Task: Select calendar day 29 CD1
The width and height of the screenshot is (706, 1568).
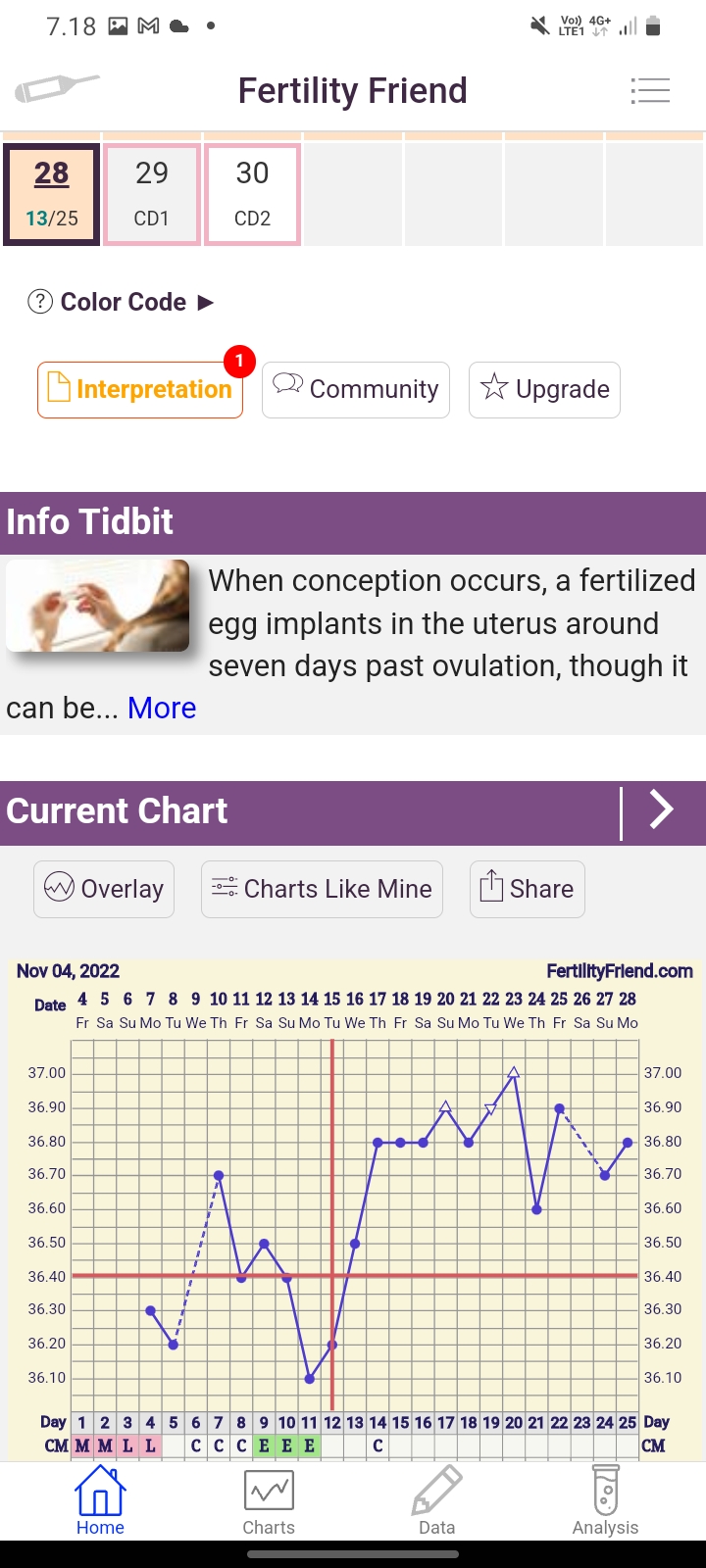Action: 152,194
